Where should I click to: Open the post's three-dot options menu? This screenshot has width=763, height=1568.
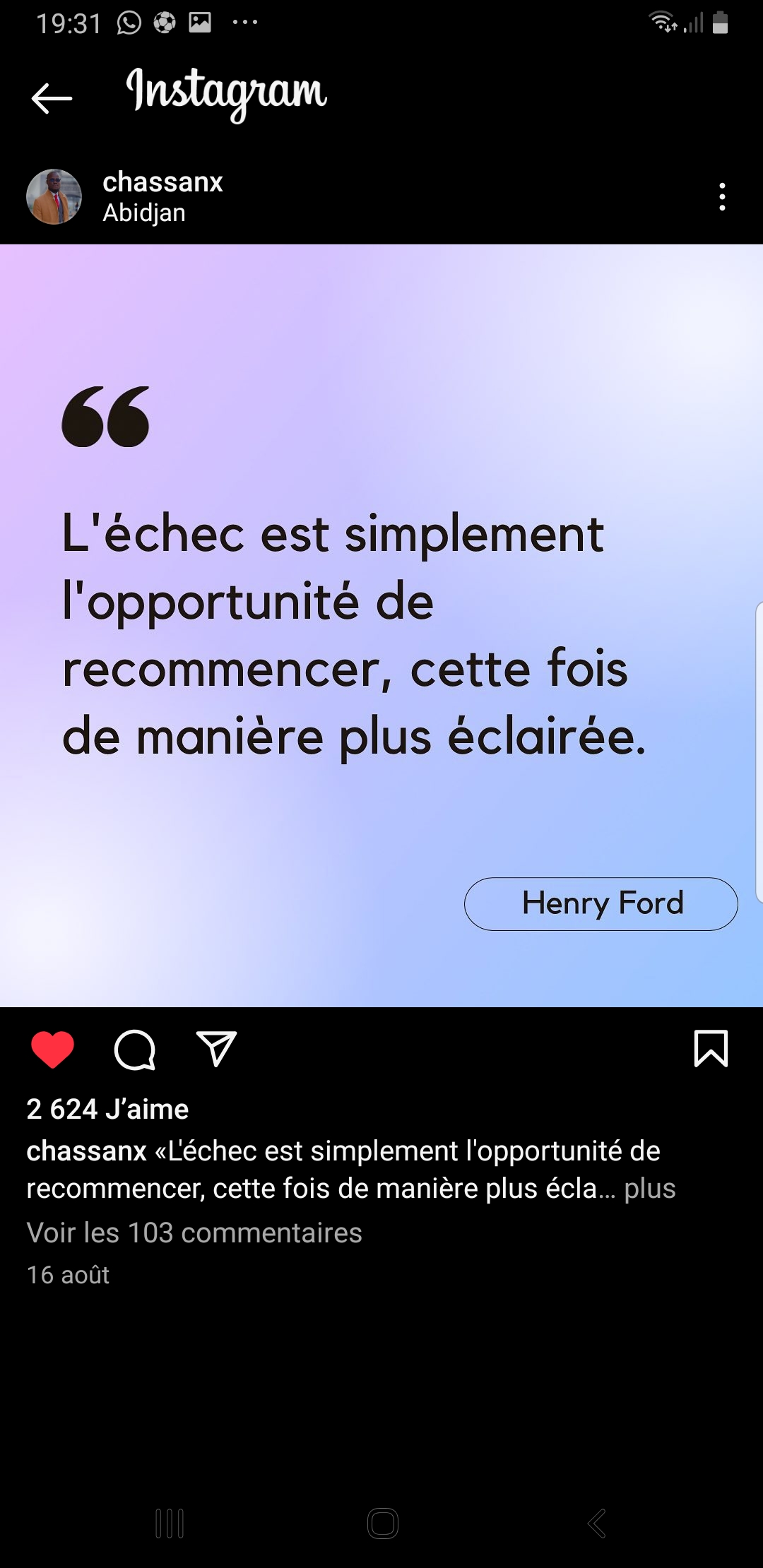pyautogui.click(x=722, y=196)
